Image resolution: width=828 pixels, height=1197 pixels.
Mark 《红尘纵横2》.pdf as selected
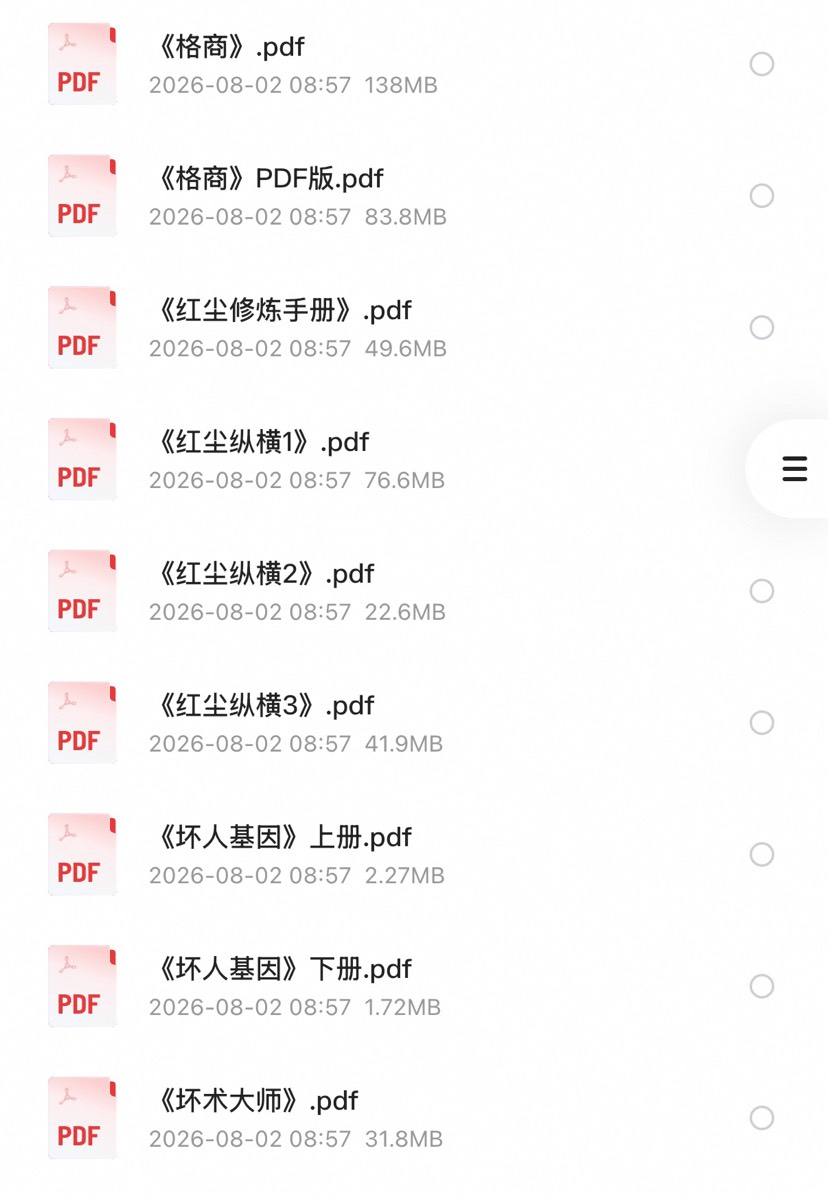(762, 591)
